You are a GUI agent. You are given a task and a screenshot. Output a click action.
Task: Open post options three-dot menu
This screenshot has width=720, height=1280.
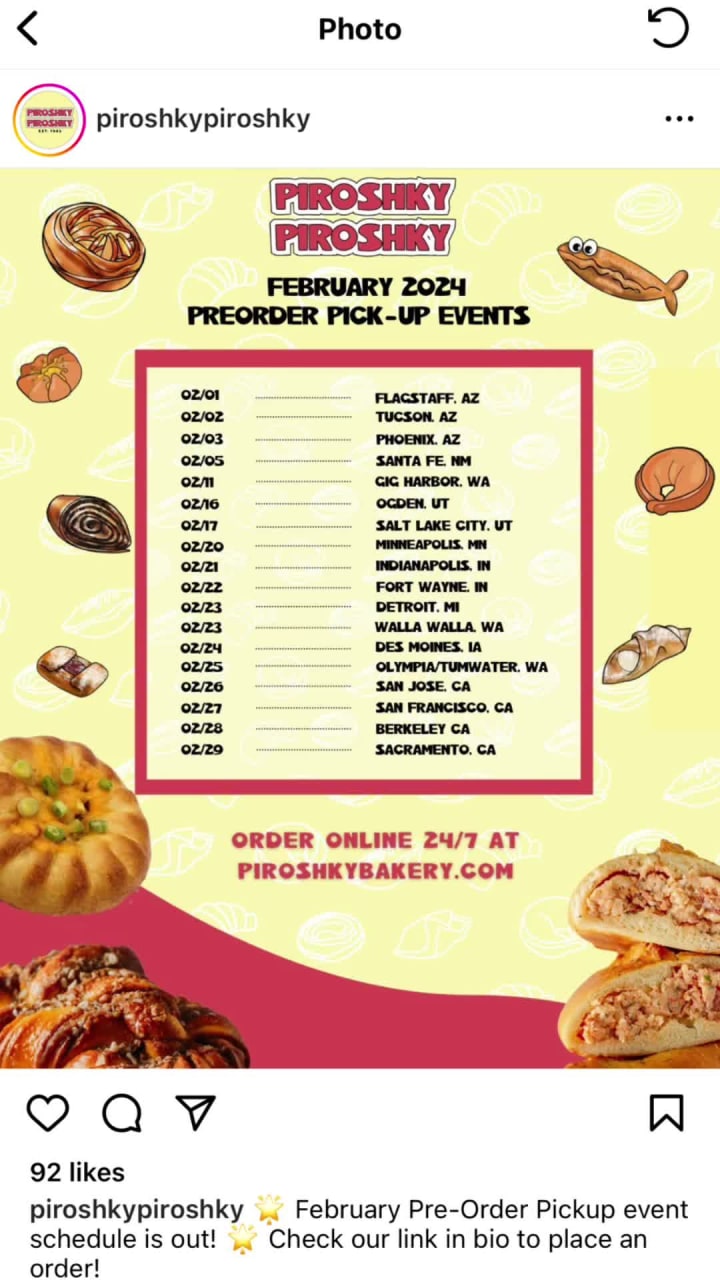(679, 119)
